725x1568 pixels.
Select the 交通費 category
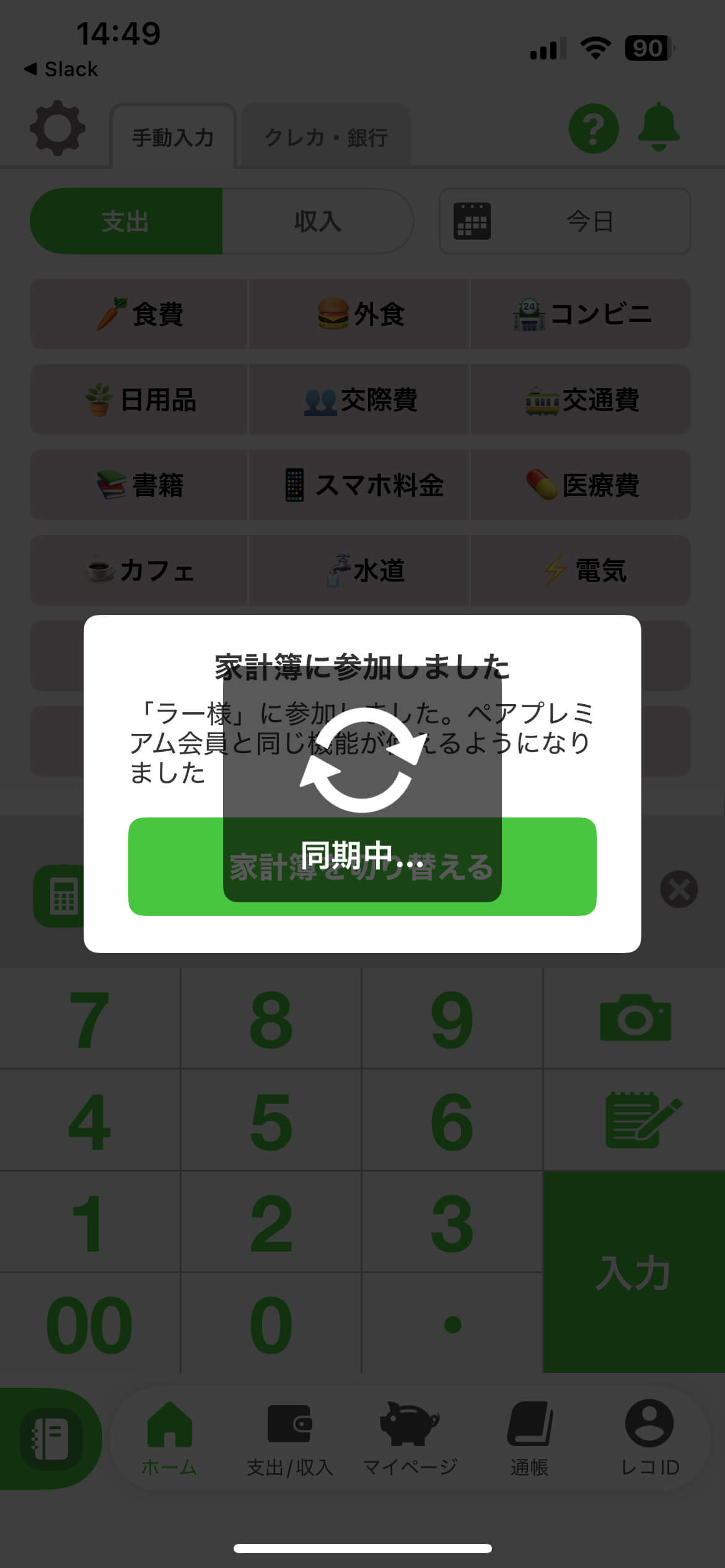[x=581, y=399]
